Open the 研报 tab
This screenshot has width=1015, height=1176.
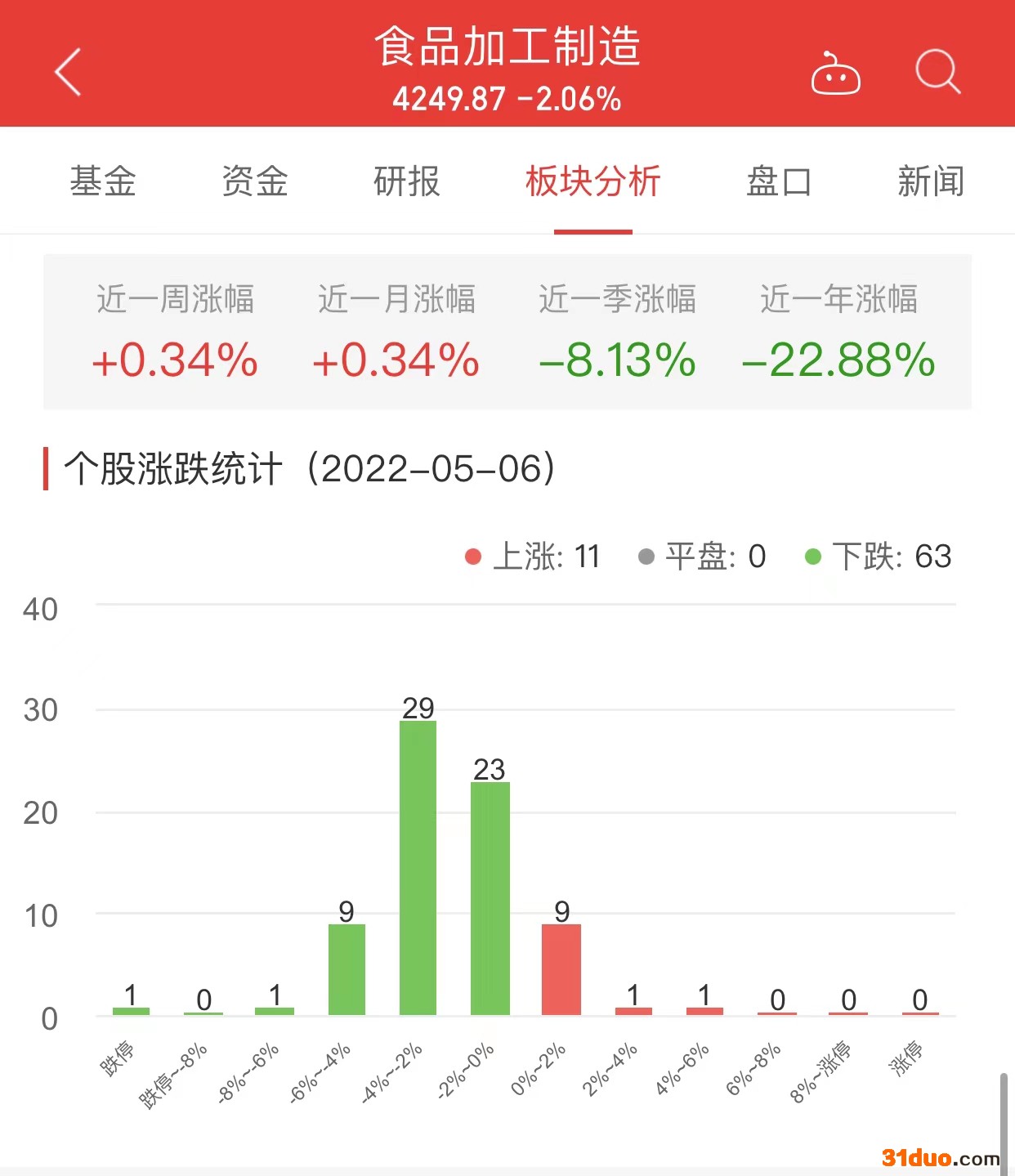coord(407,181)
